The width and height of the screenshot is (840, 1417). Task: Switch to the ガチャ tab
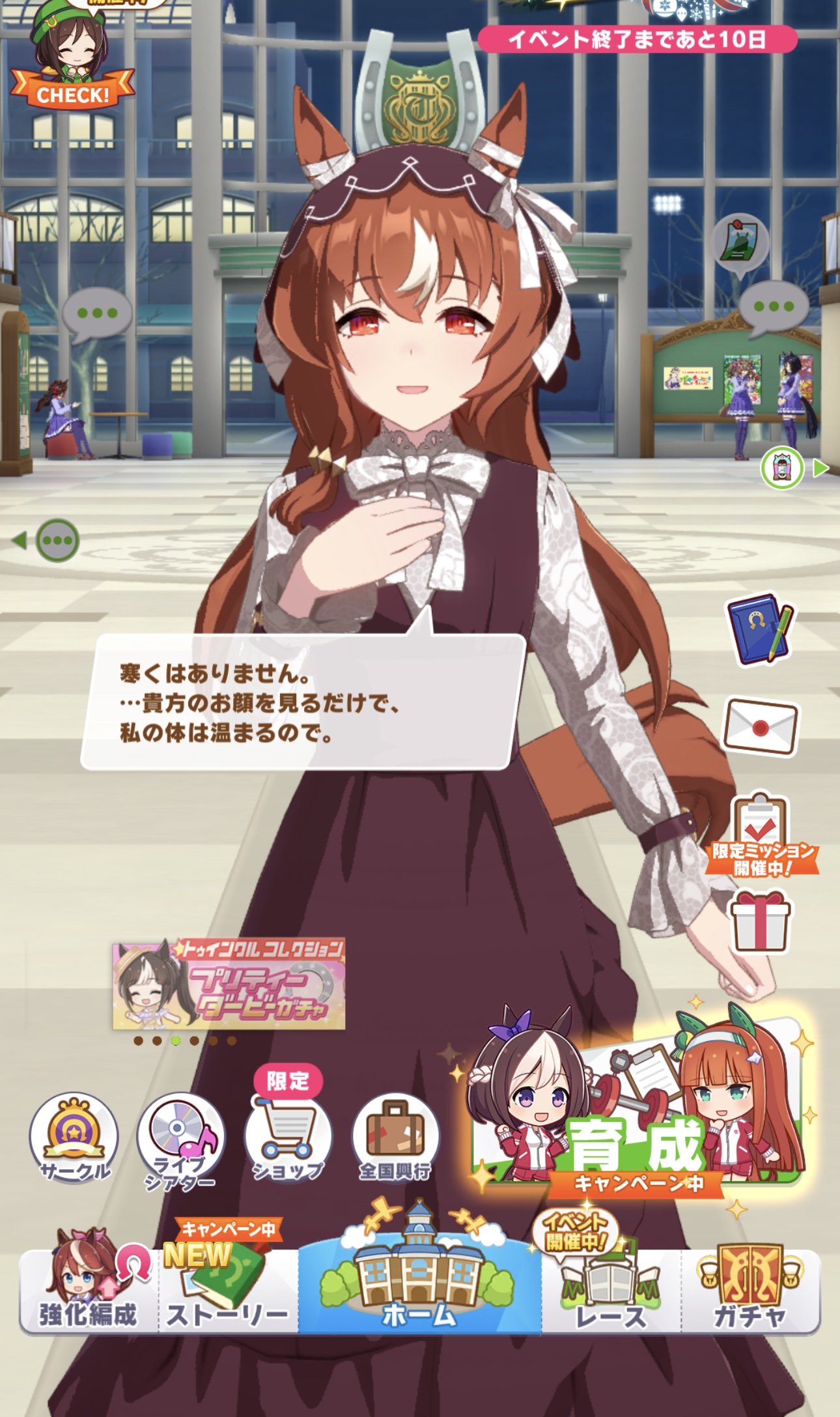[x=750, y=1291]
